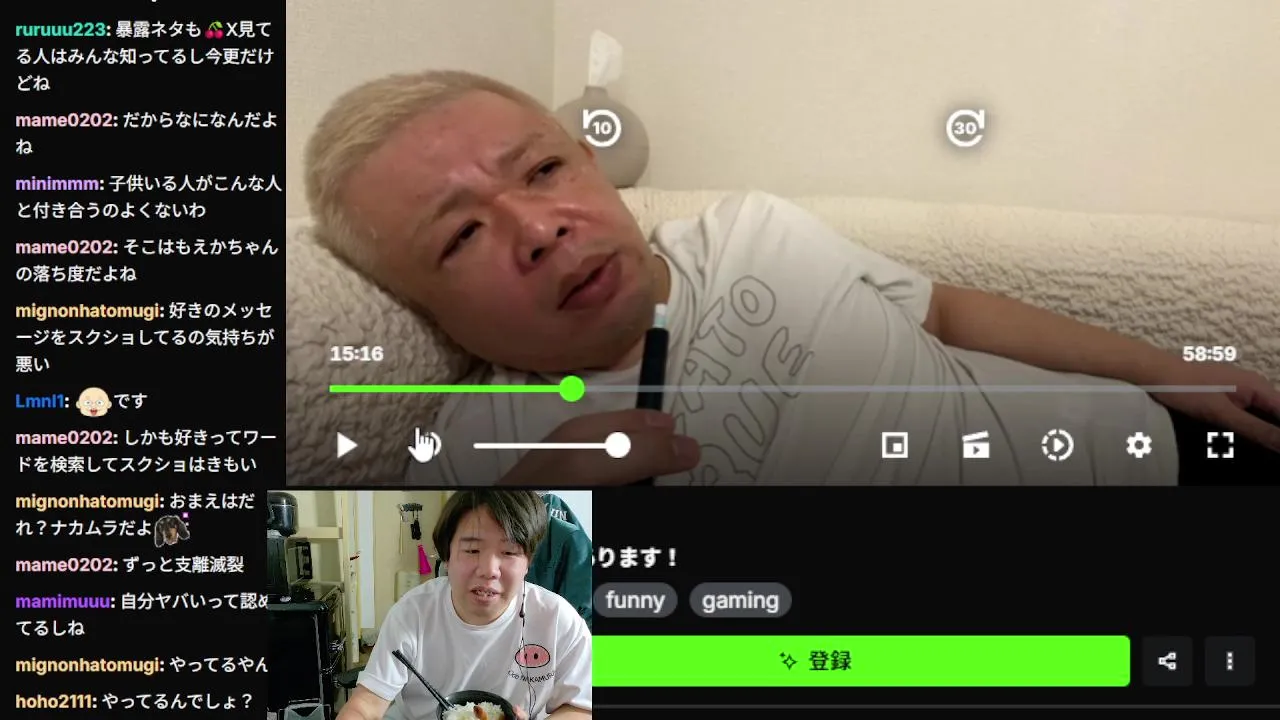Image resolution: width=1280 pixels, height=720 pixels.
Task: Mute the video sound
Action: (x=426, y=446)
